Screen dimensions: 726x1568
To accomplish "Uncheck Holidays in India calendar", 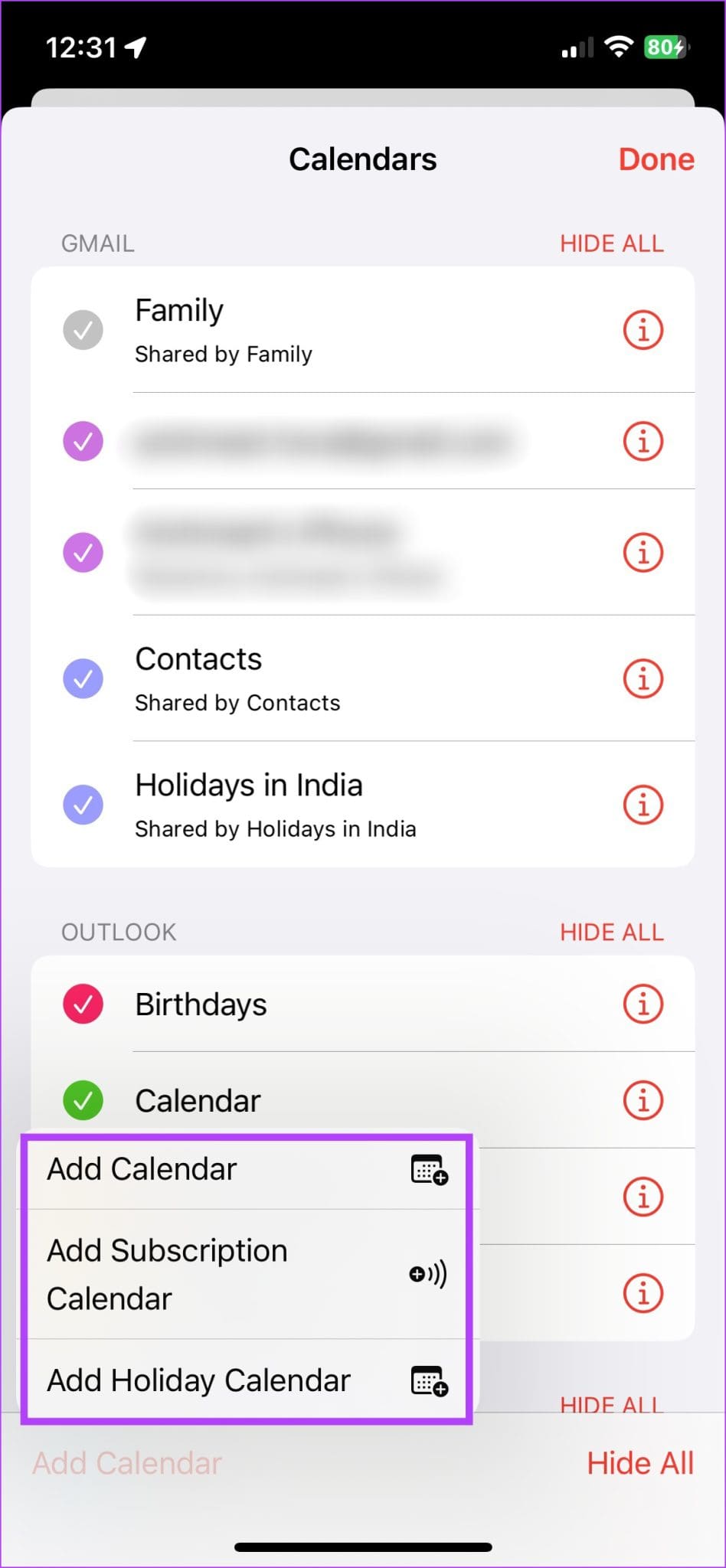I will click(83, 805).
